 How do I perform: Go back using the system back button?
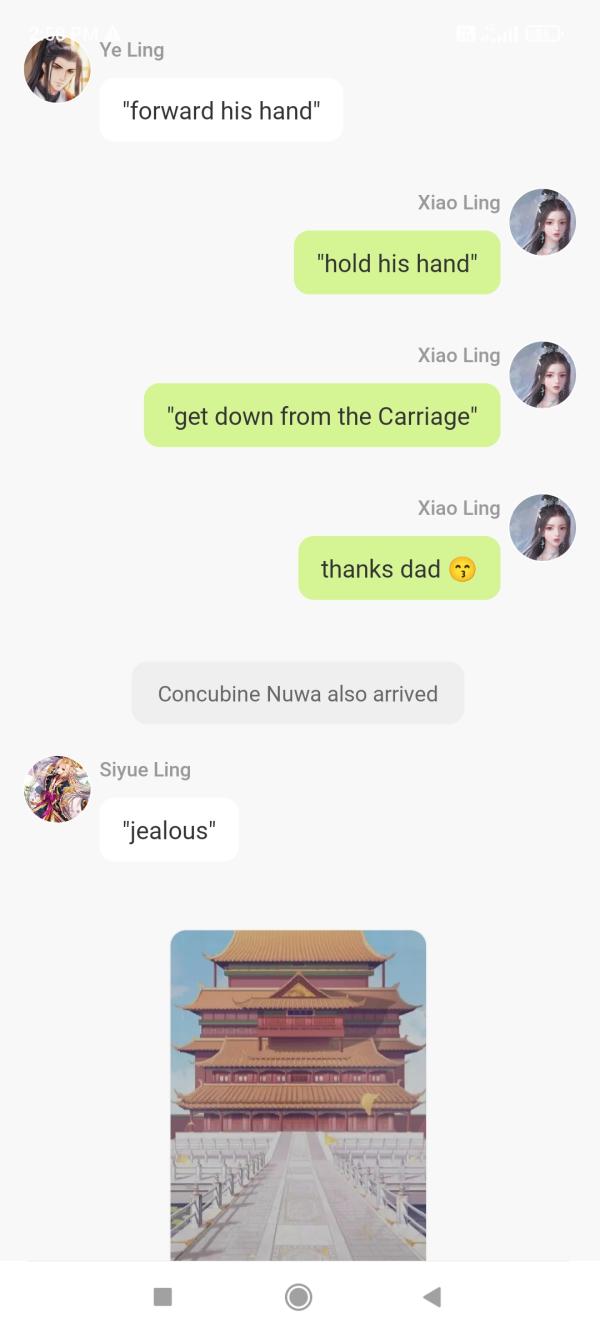click(x=432, y=1297)
